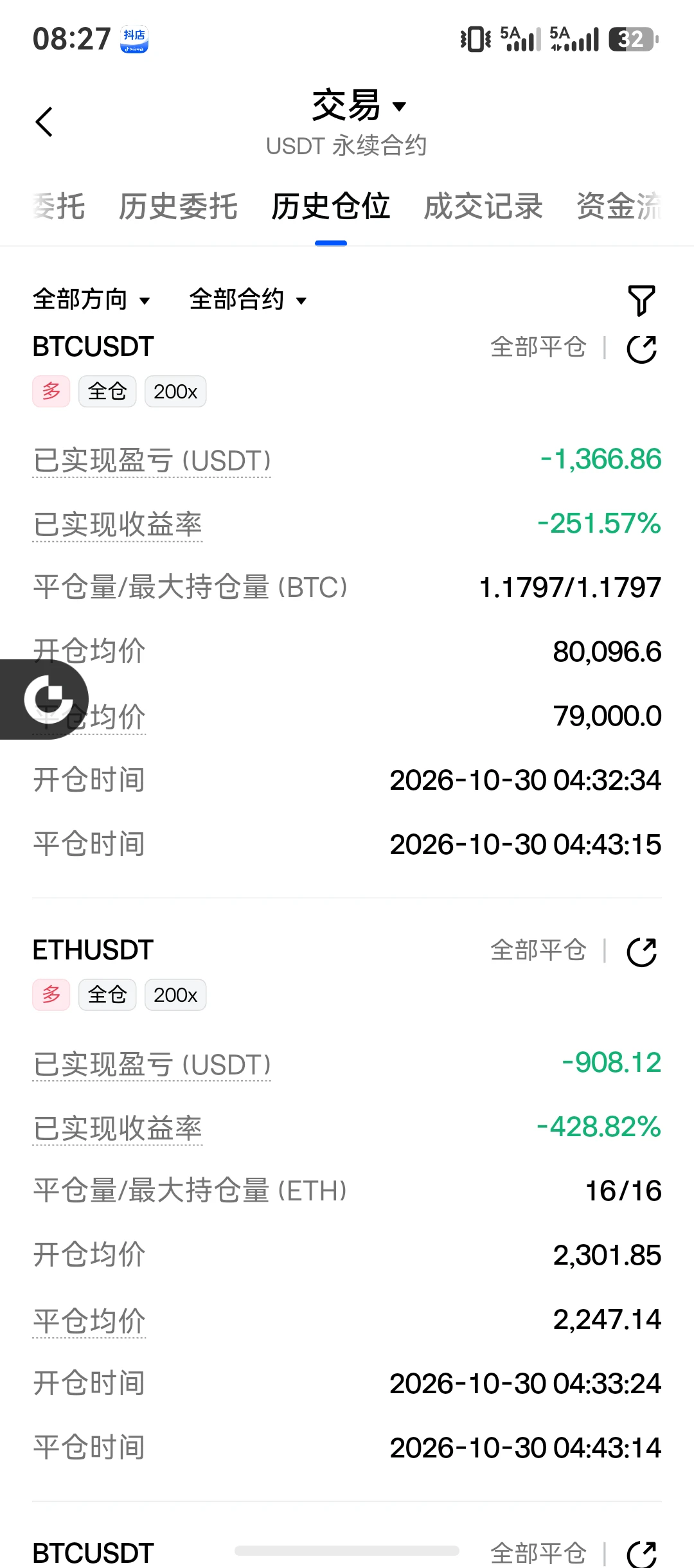Switch to the 历史委托 tab
The height and width of the screenshot is (1568, 694).
coord(178,207)
